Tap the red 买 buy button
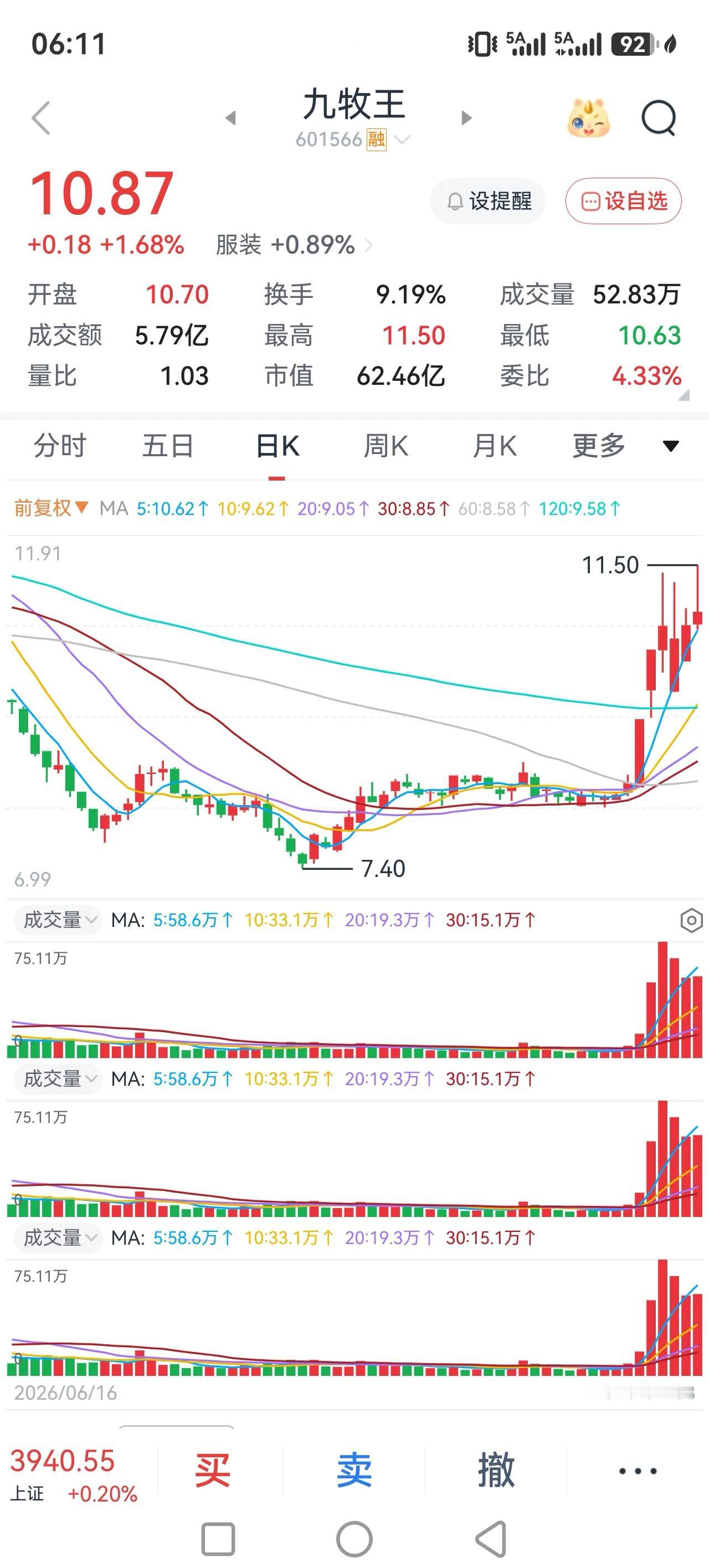This screenshot has width=709, height=1568. point(212,1470)
